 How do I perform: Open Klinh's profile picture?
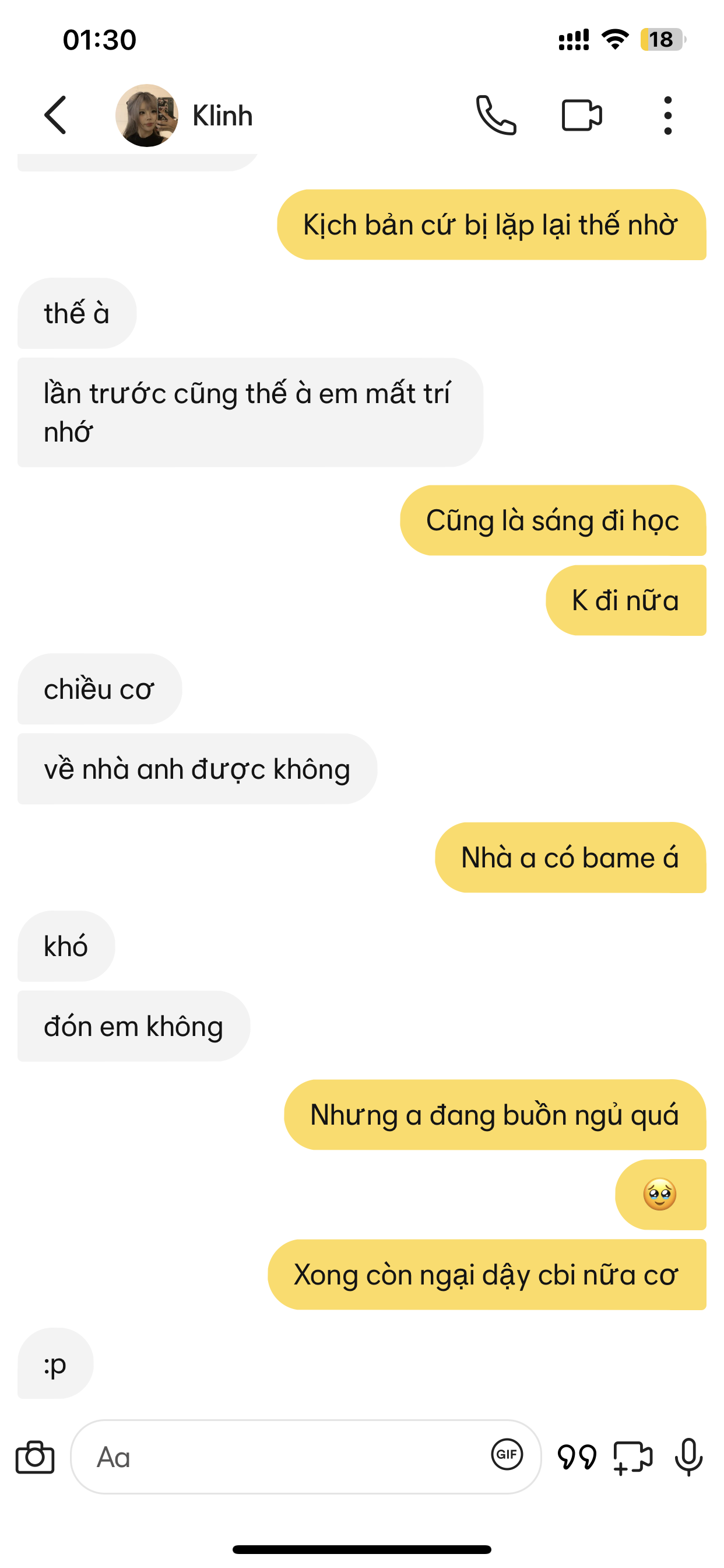pyautogui.click(x=147, y=115)
